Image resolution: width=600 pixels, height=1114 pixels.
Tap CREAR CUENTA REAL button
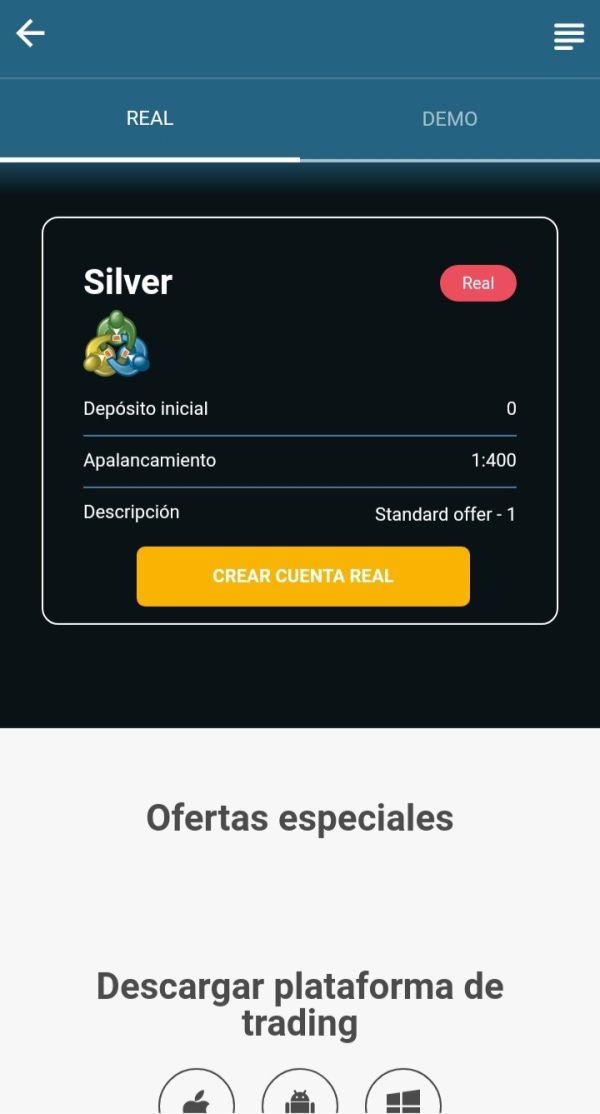tap(303, 576)
